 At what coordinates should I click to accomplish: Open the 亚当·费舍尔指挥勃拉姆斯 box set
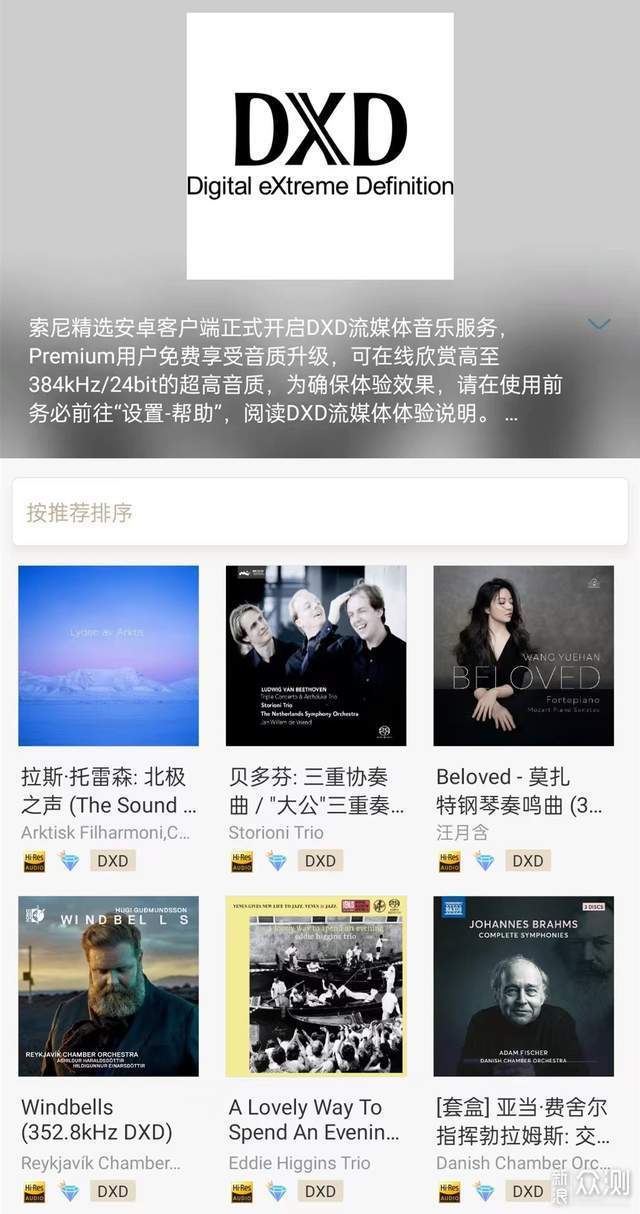pyautogui.click(x=523, y=986)
